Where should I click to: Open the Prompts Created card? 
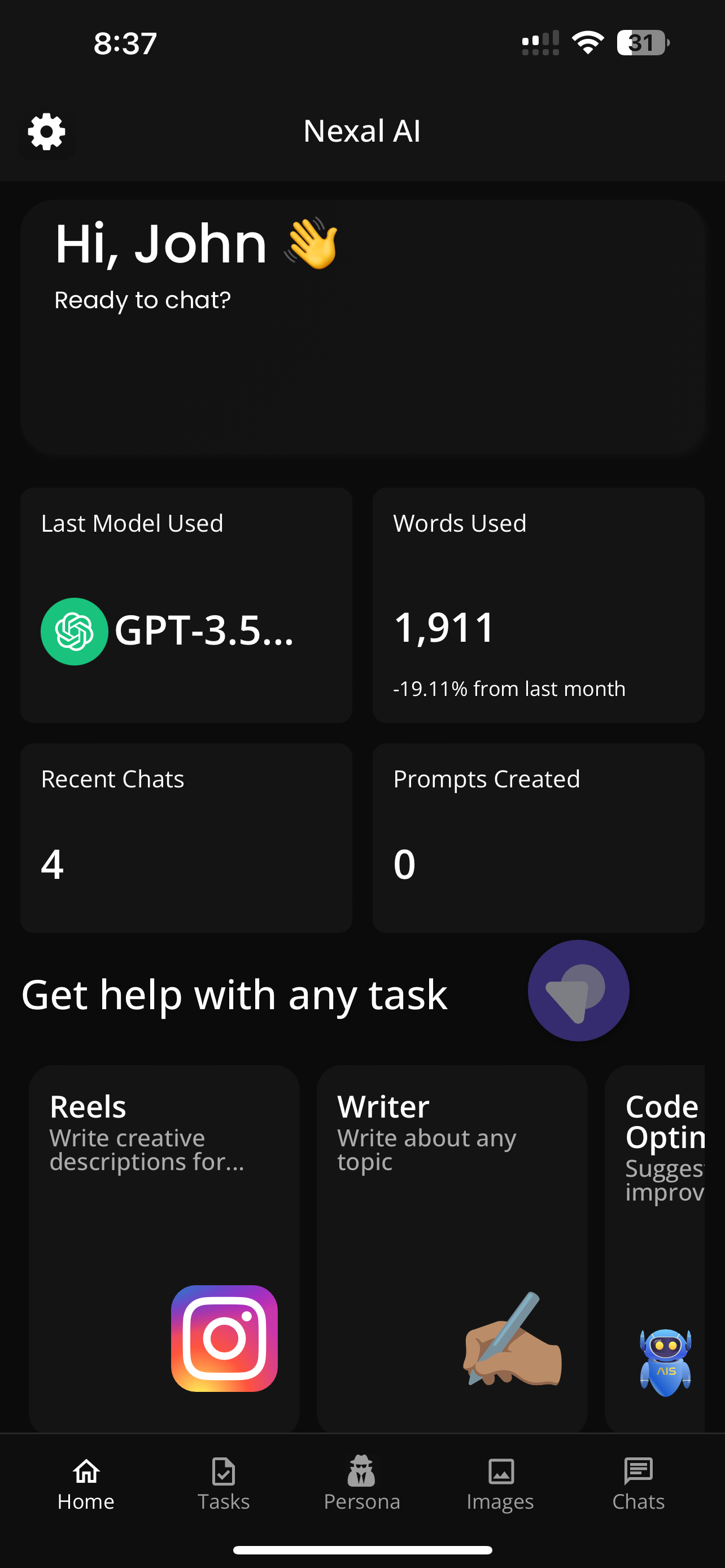538,838
